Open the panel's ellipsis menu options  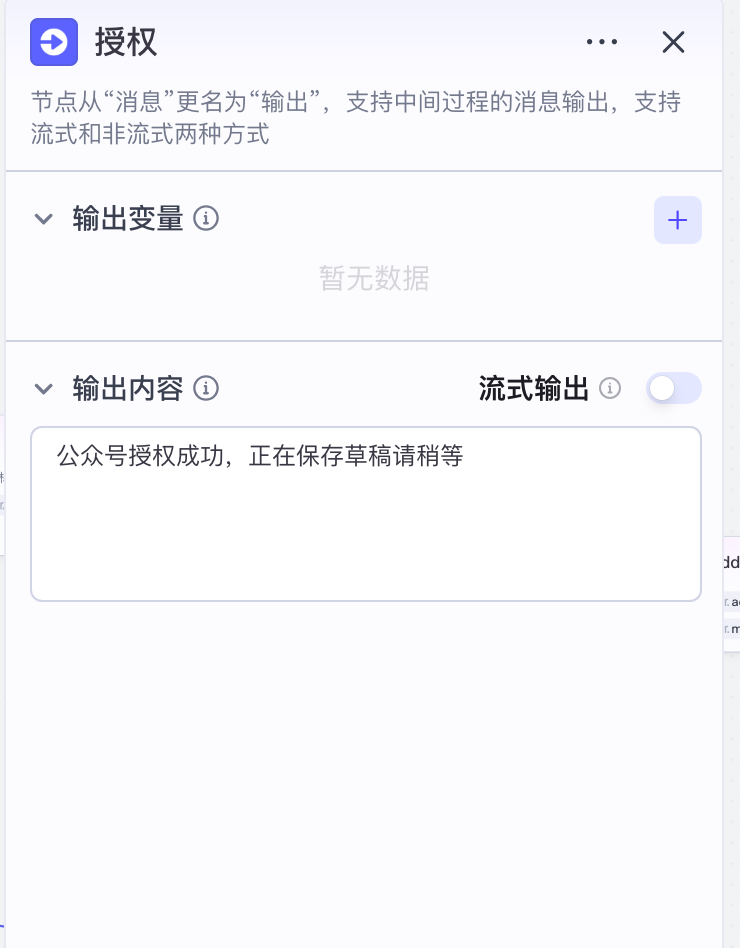(x=602, y=42)
